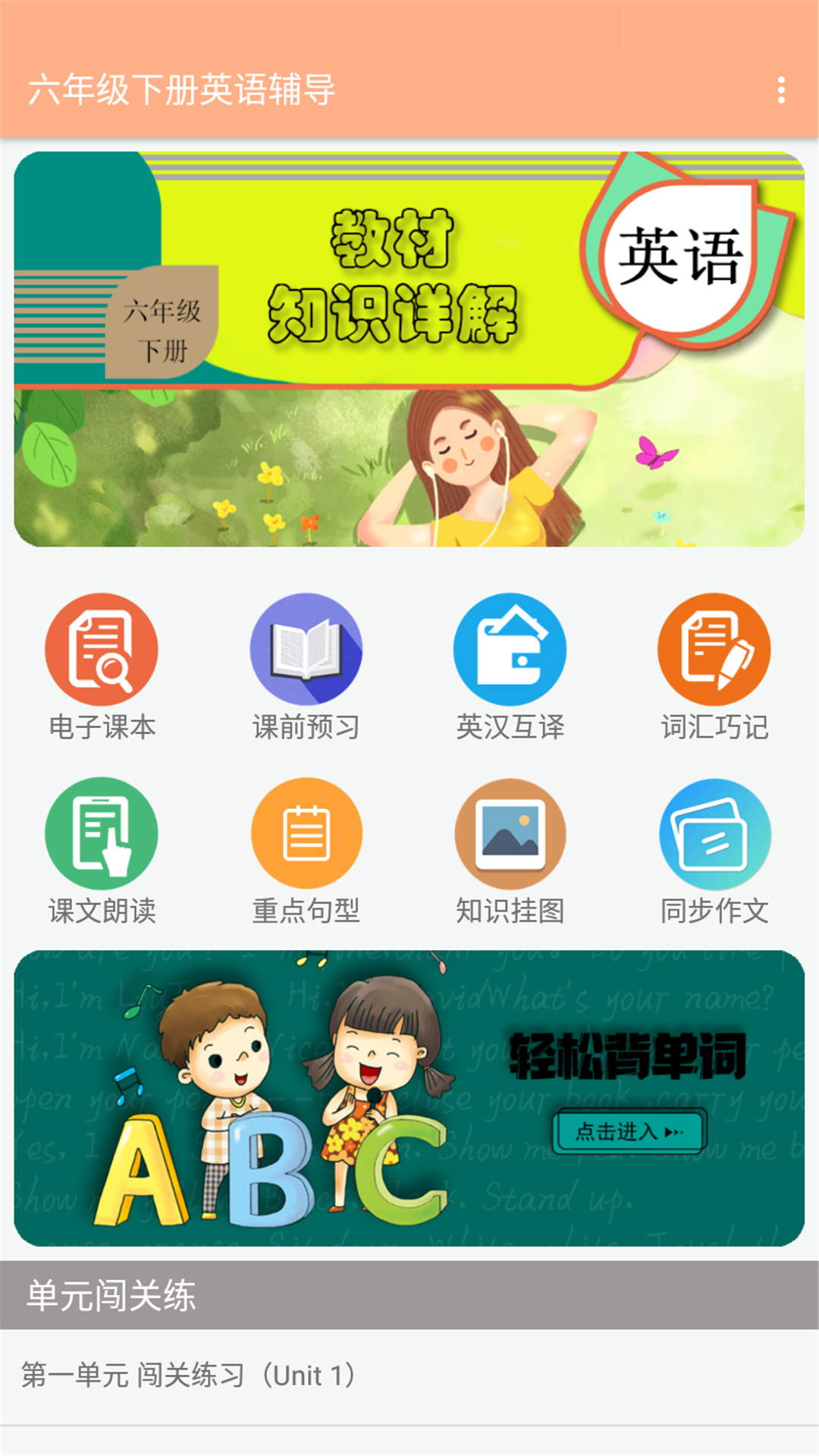
Task: Tap 点击进入 on the 轻松背单词 banner
Action: coord(629,1131)
